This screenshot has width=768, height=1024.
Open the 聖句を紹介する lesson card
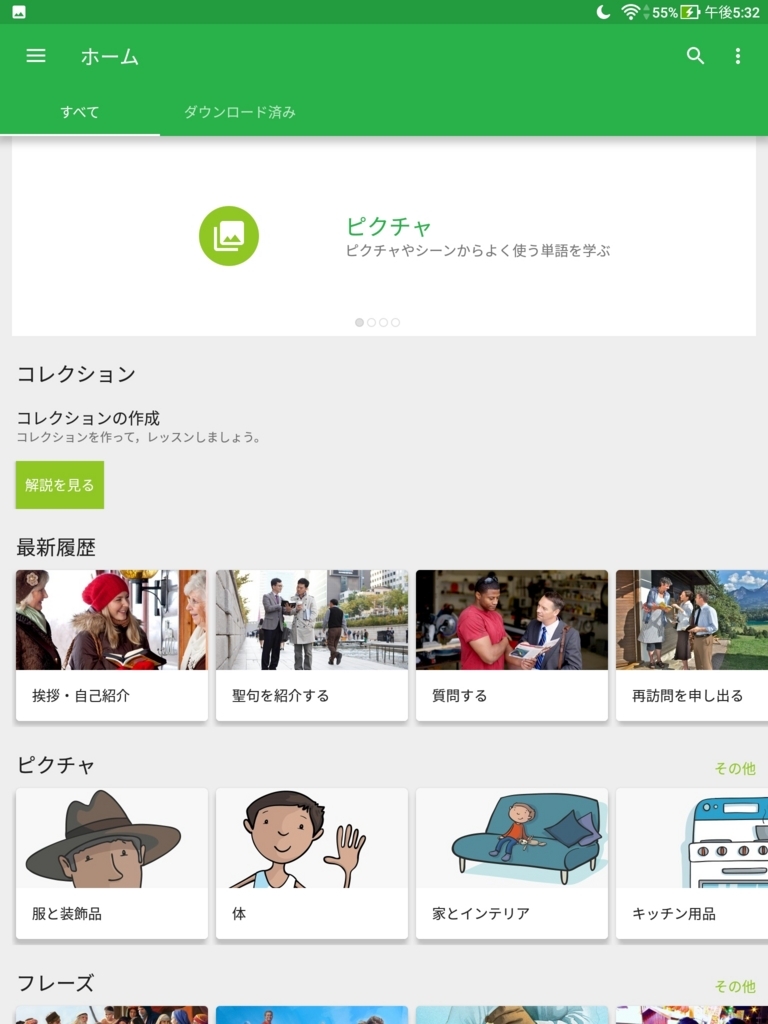[312, 645]
